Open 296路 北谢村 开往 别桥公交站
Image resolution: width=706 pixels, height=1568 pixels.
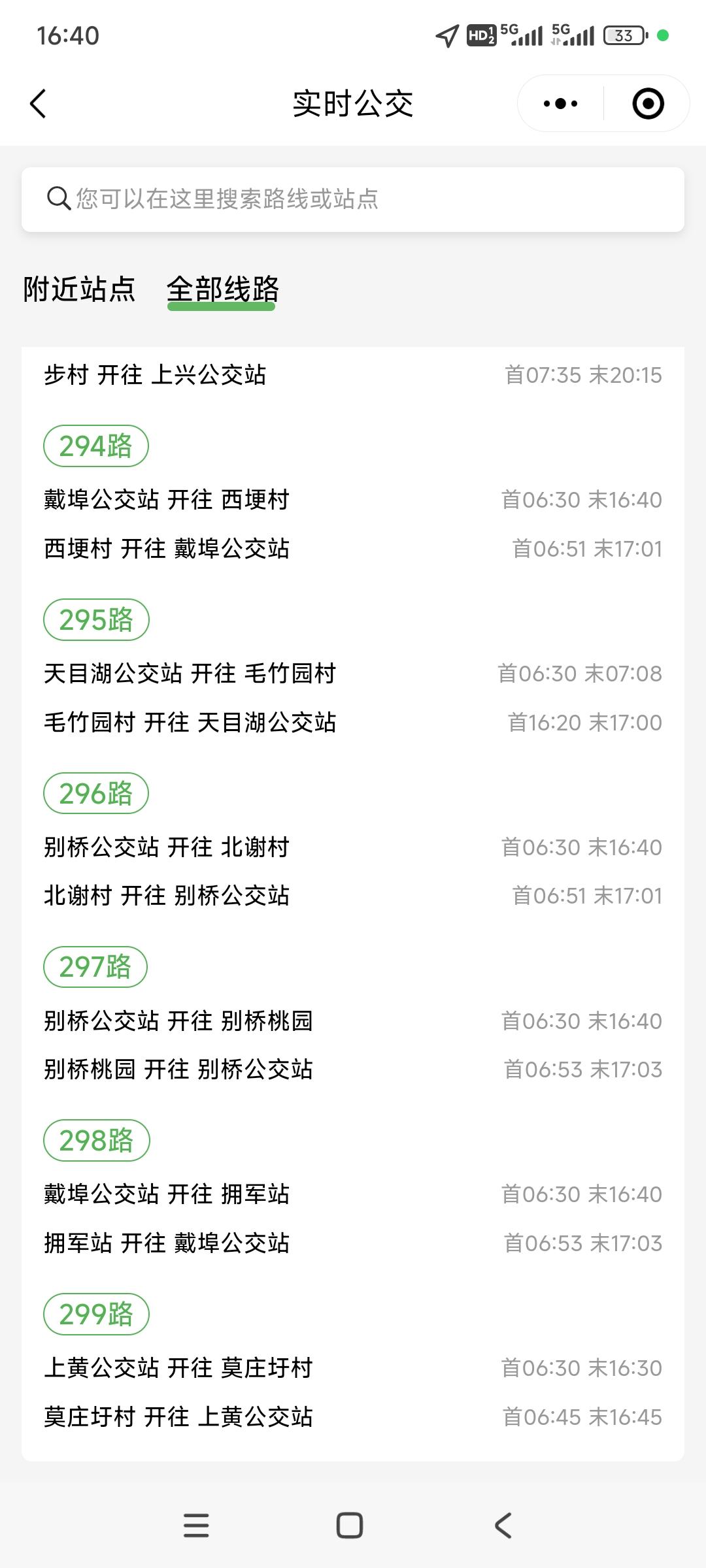tap(353, 896)
